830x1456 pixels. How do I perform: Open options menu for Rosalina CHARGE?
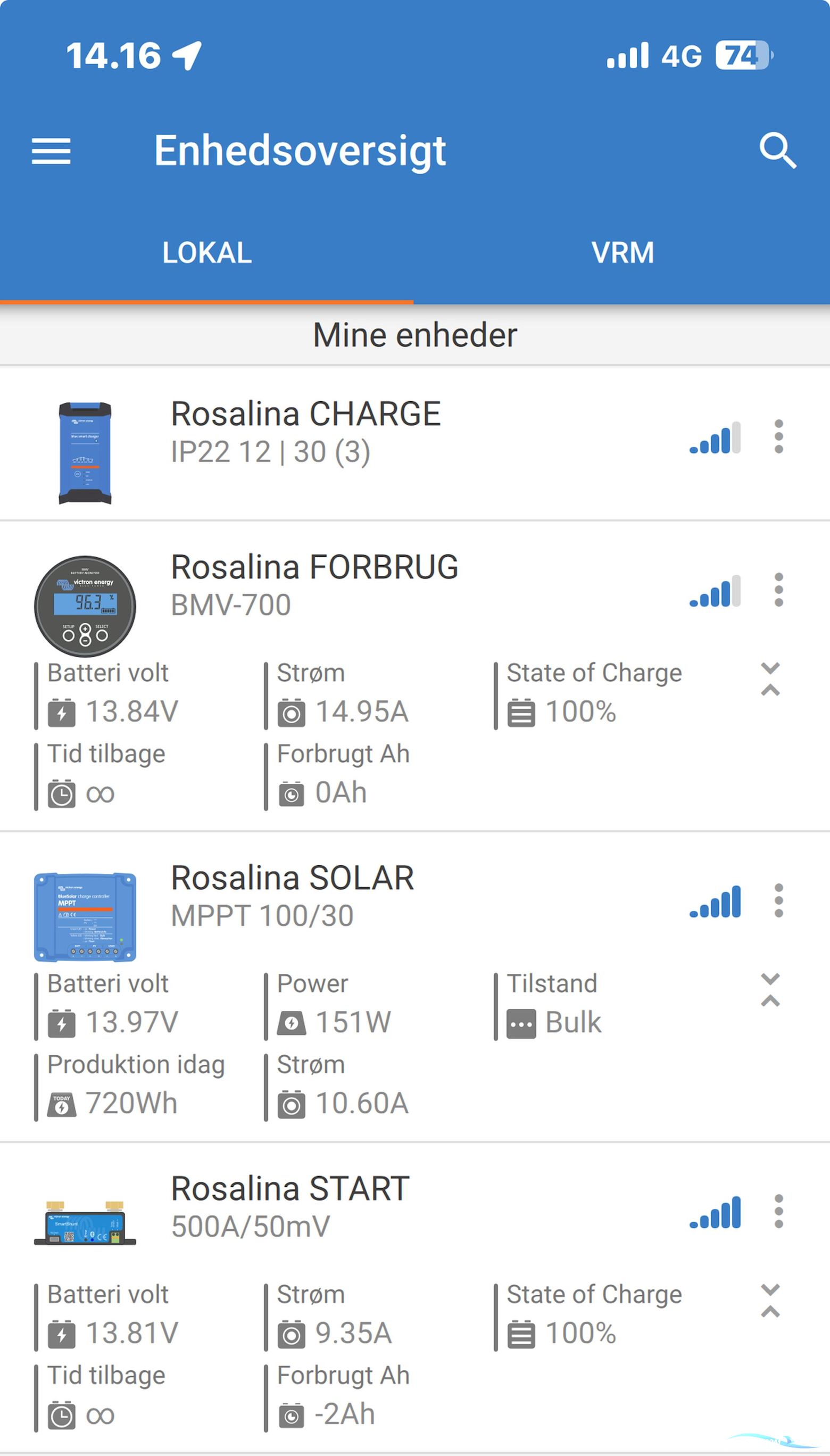tap(779, 437)
